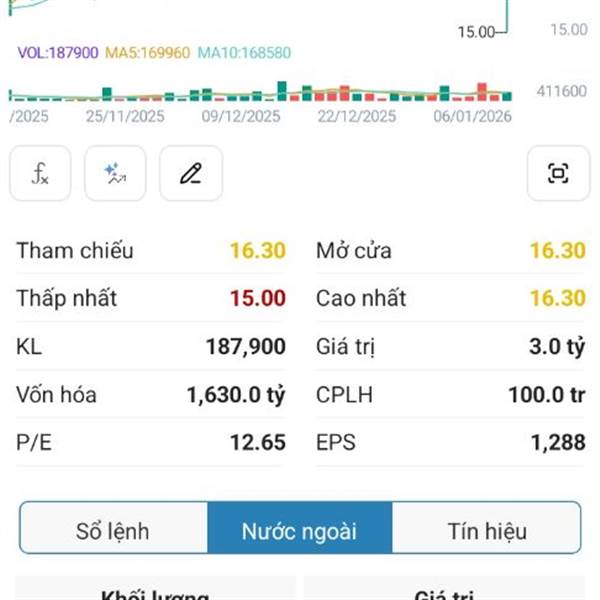Open the AI chart analysis icon
The height and width of the screenshot is (600, 600).
115,174
